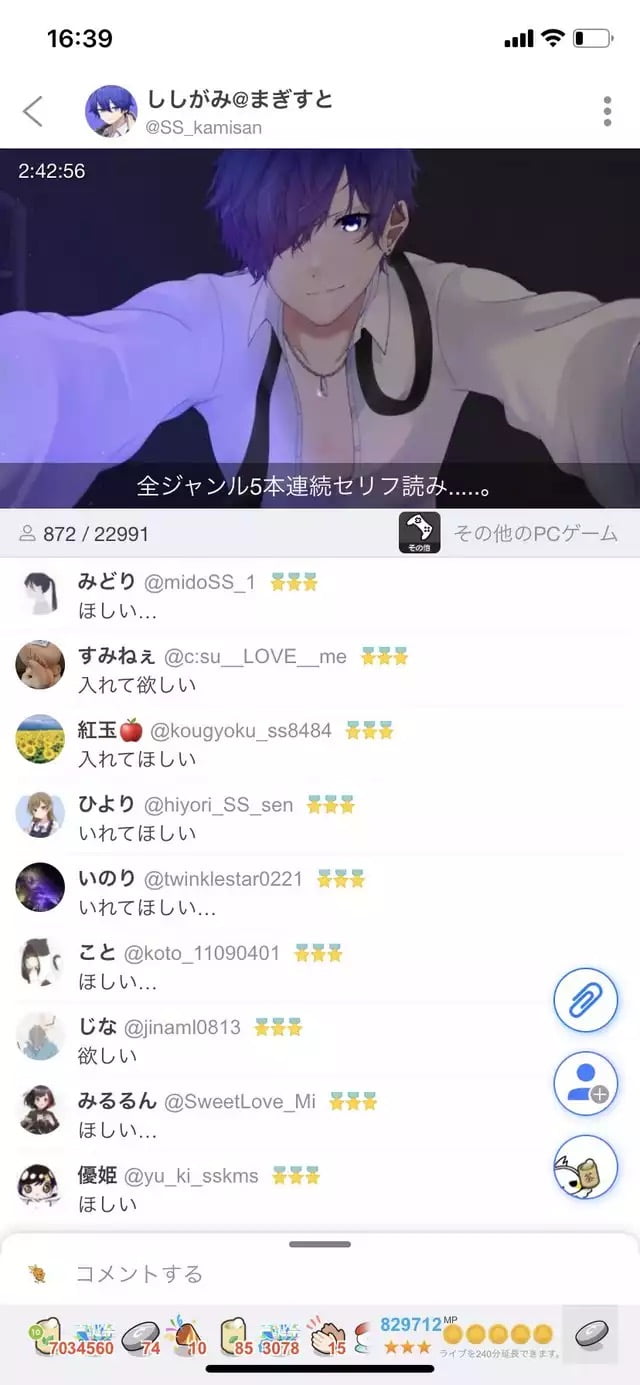Screen dimensions: 640x1385
Task: Open 紅玉's comment
Action: pos(320,744)
